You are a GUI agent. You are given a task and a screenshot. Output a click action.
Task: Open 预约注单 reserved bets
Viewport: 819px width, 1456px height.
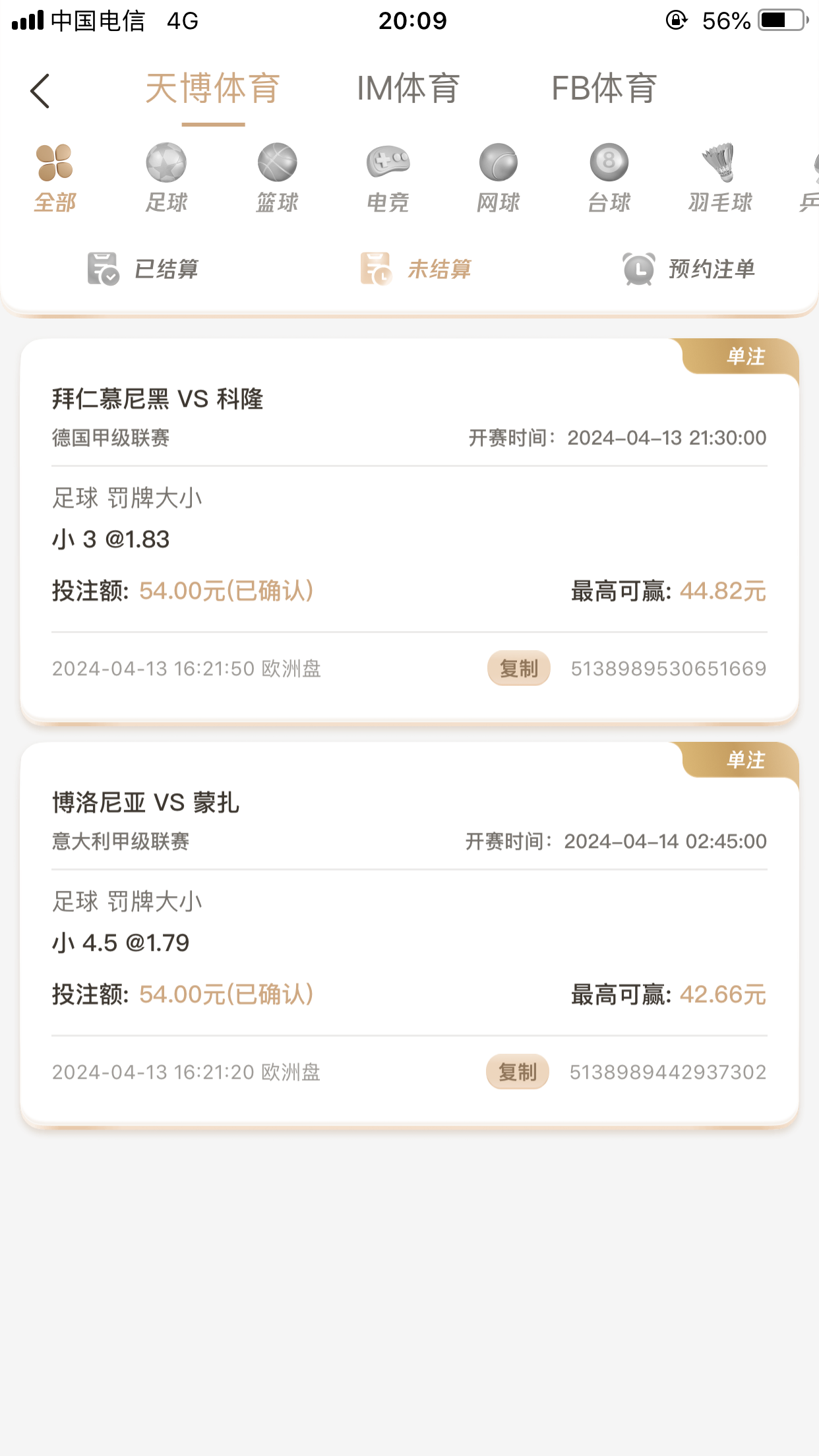(x=689, y=269)
